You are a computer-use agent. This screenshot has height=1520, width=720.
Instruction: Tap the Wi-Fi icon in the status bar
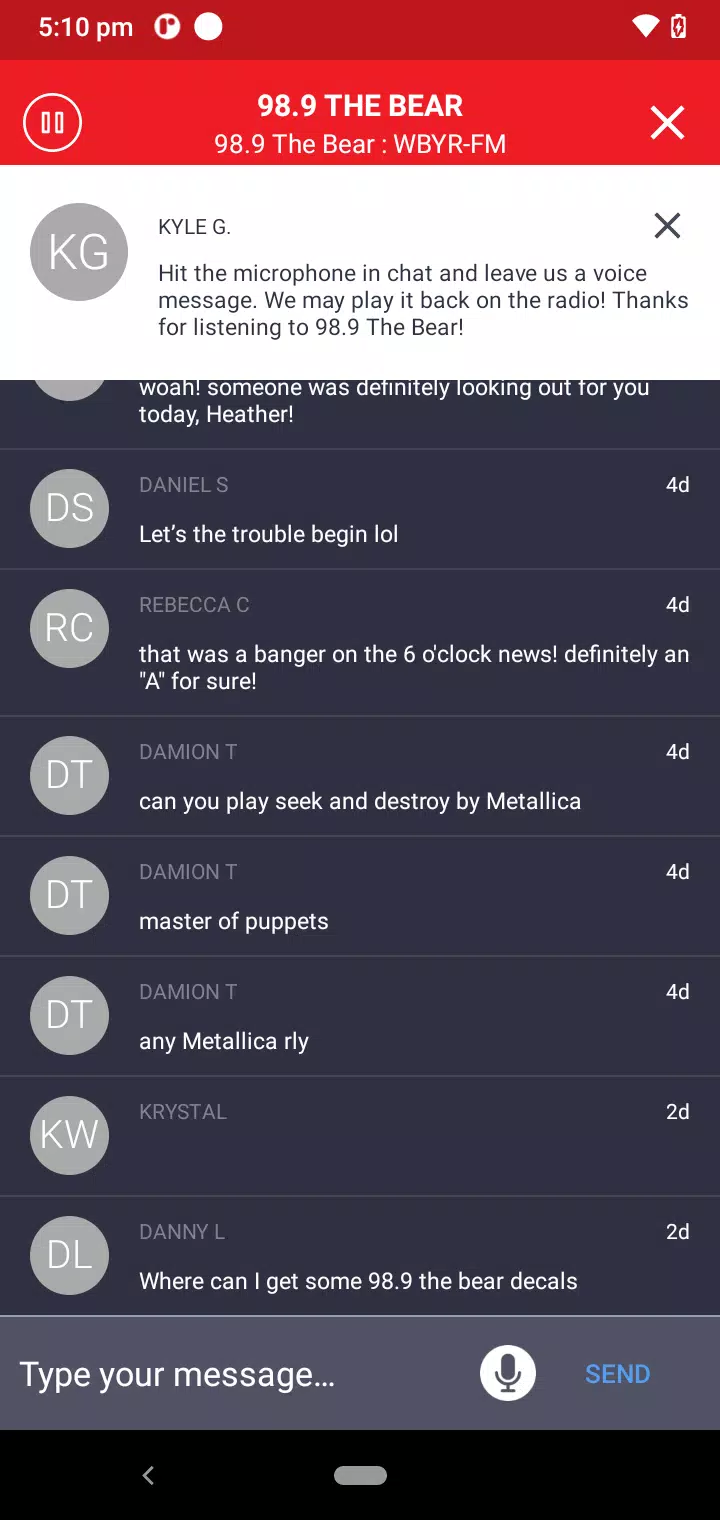click(x=645, y=27)
